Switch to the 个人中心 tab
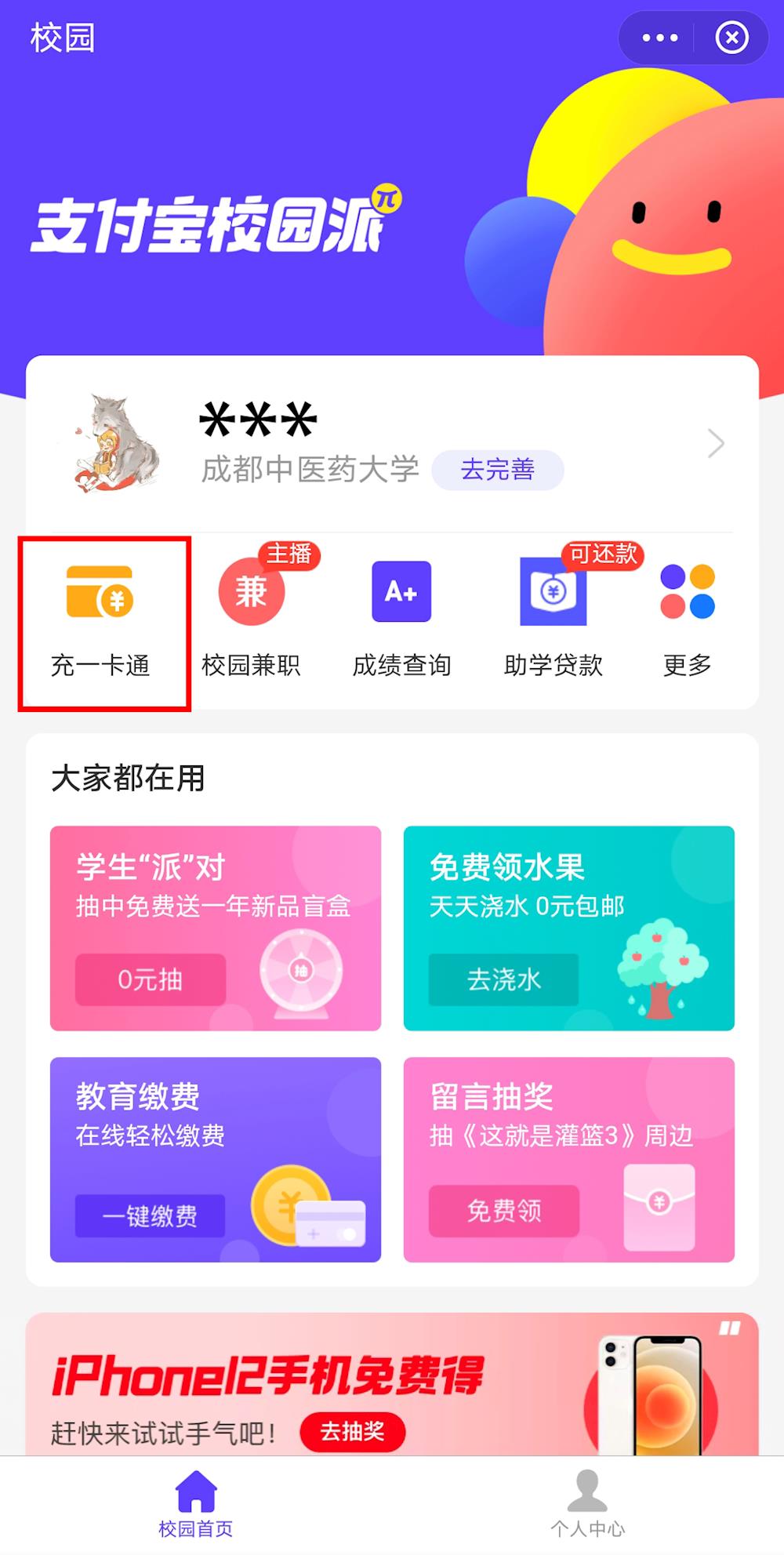Screen dimensions: 784x1555 (587, 1505)
